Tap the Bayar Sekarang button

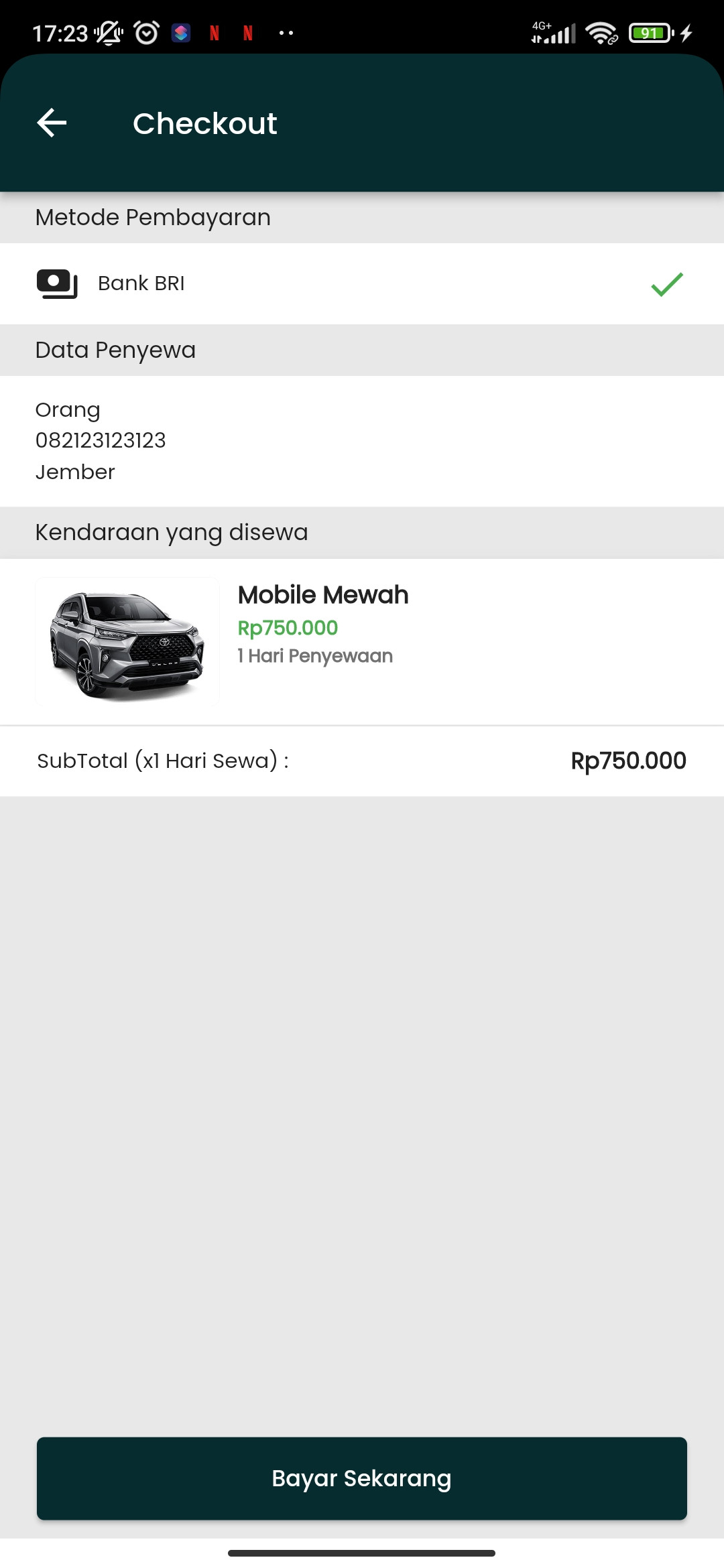coord(362,1478)
